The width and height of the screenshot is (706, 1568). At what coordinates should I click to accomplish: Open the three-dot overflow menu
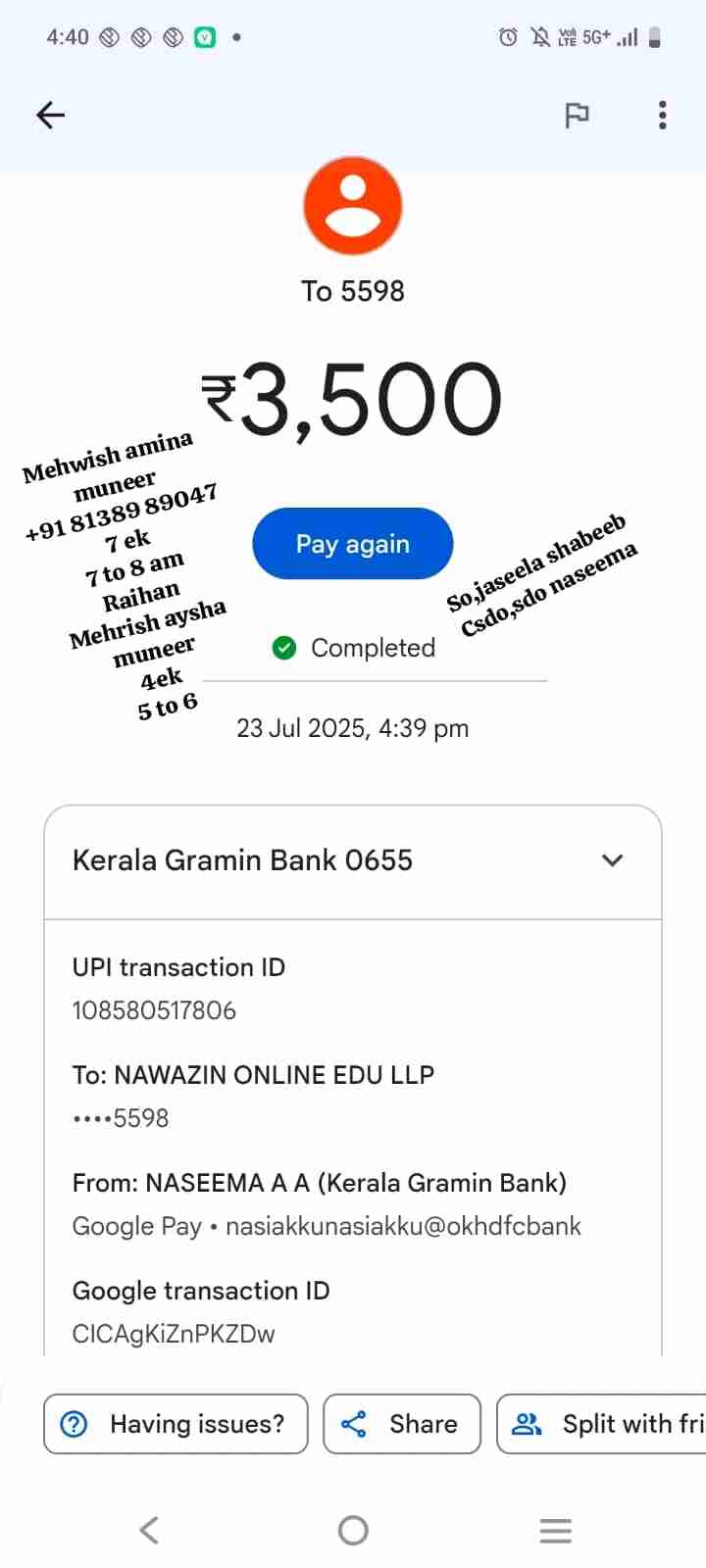[663, 116]
